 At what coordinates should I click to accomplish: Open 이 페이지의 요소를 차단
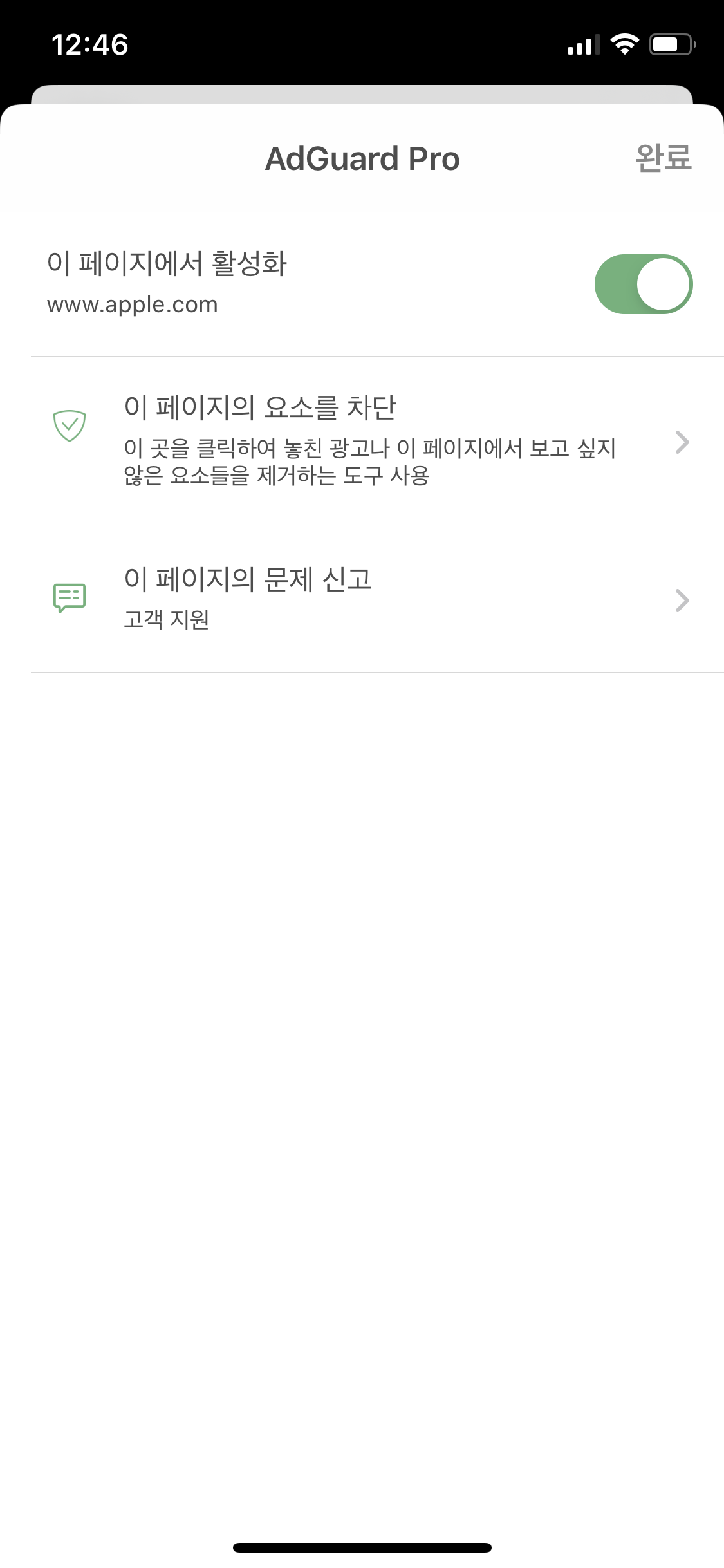tap(370, 442)
